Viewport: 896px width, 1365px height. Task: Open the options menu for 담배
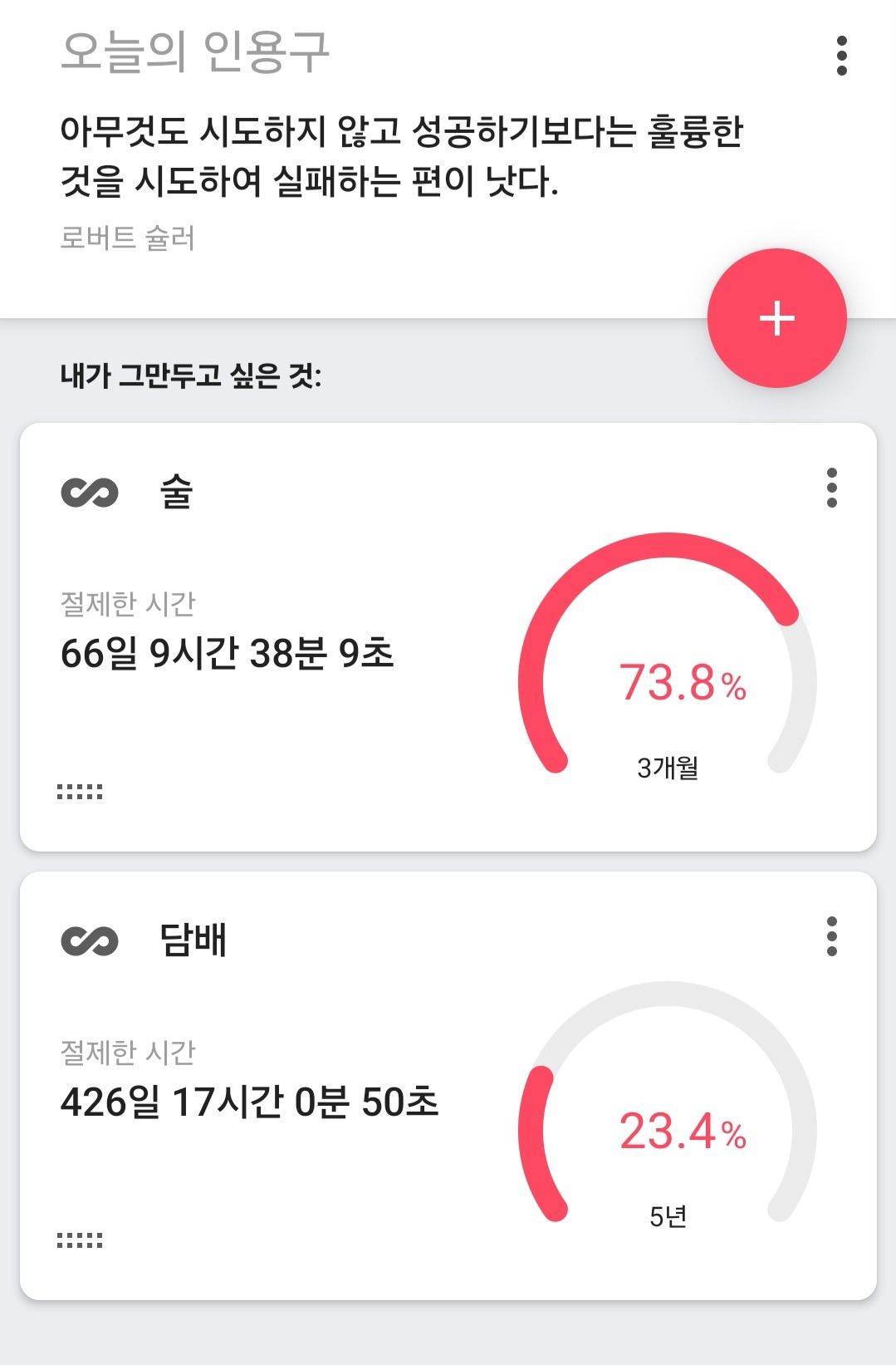pyautogui.click(x=831, y=936)
